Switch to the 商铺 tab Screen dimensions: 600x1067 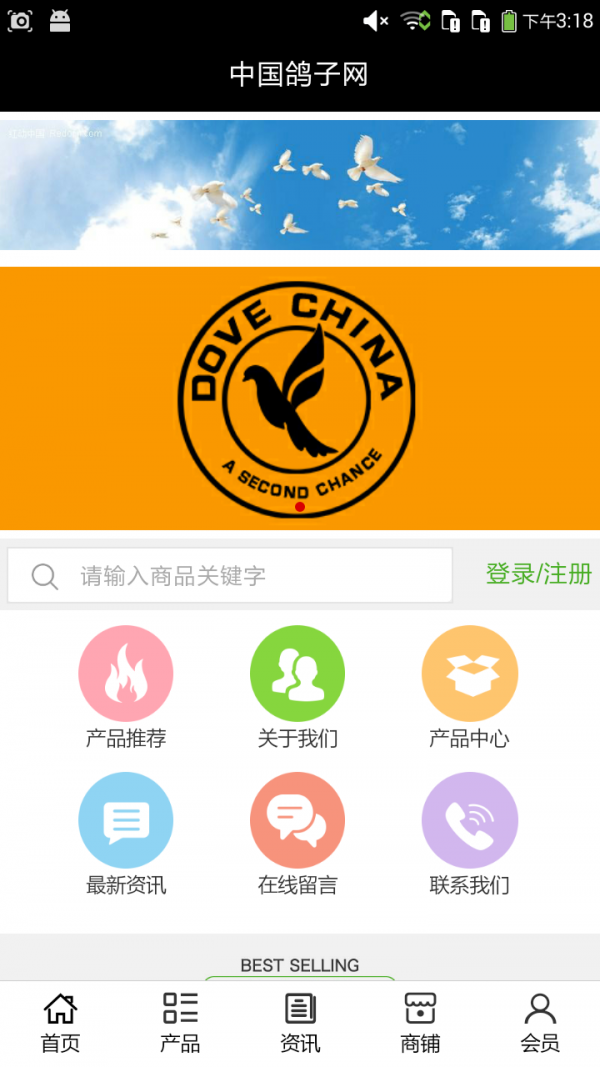(x=420, y=1023)
